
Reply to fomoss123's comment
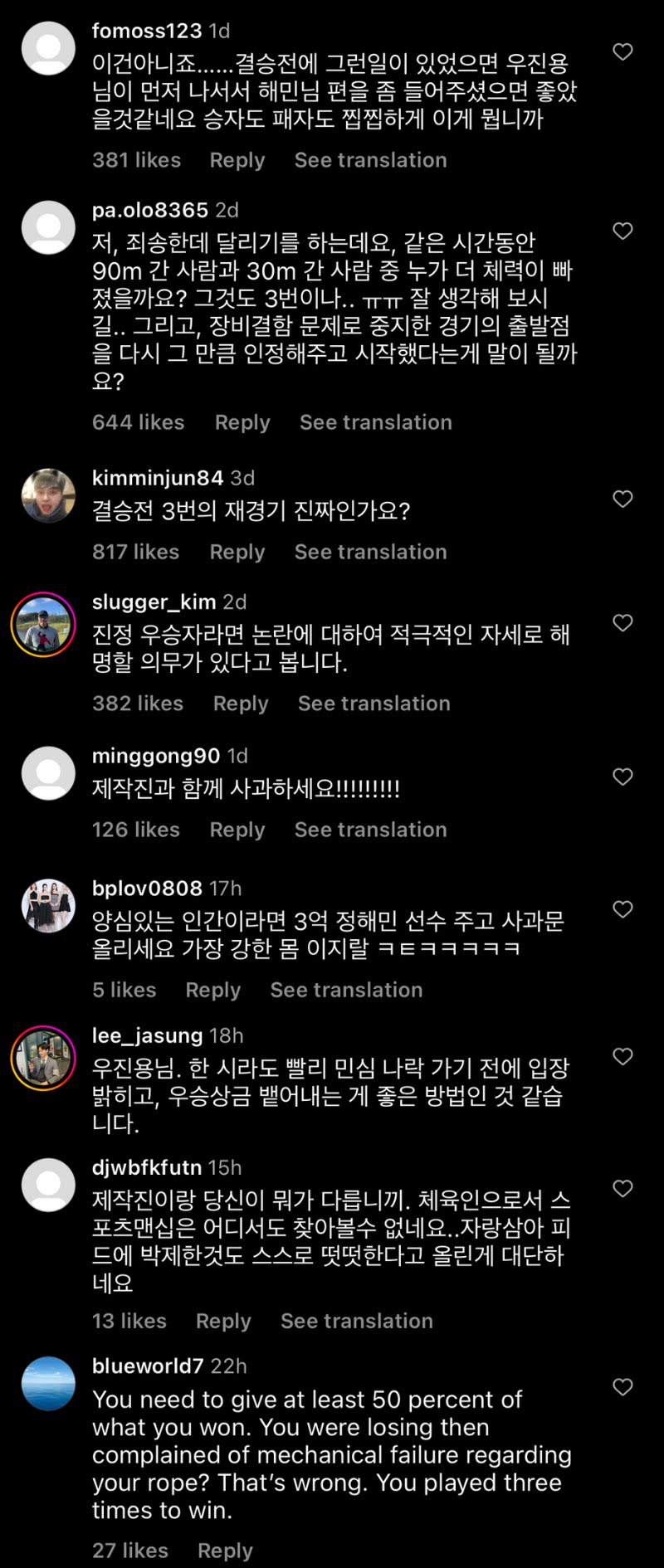(237, 160)
